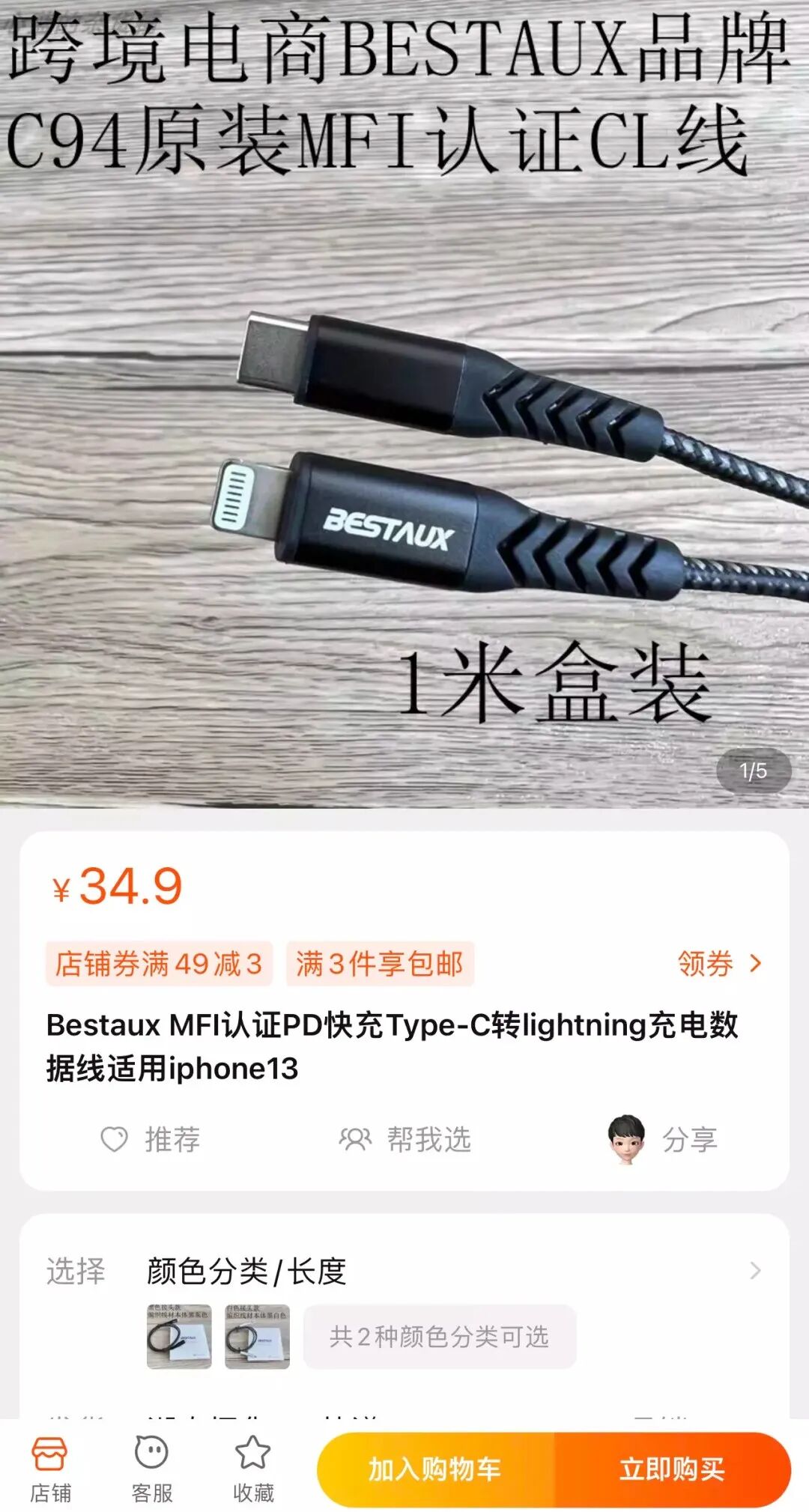809x1512 pixels.
Task: Tap 推荐 heart to recommend
Action: click(x=151, y=1139)
